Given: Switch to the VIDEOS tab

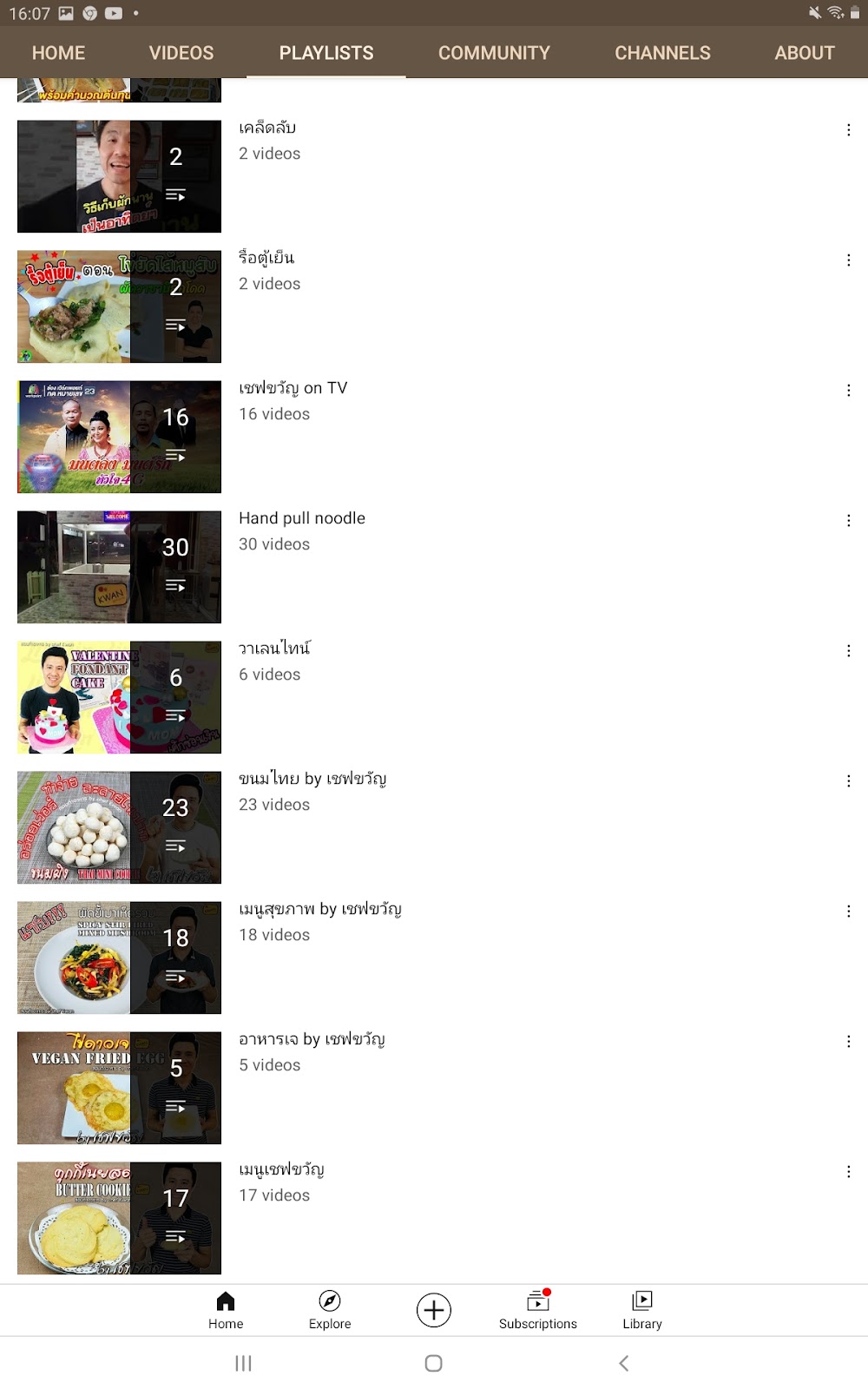Looking at the screenshot, I should click(181, 53).
